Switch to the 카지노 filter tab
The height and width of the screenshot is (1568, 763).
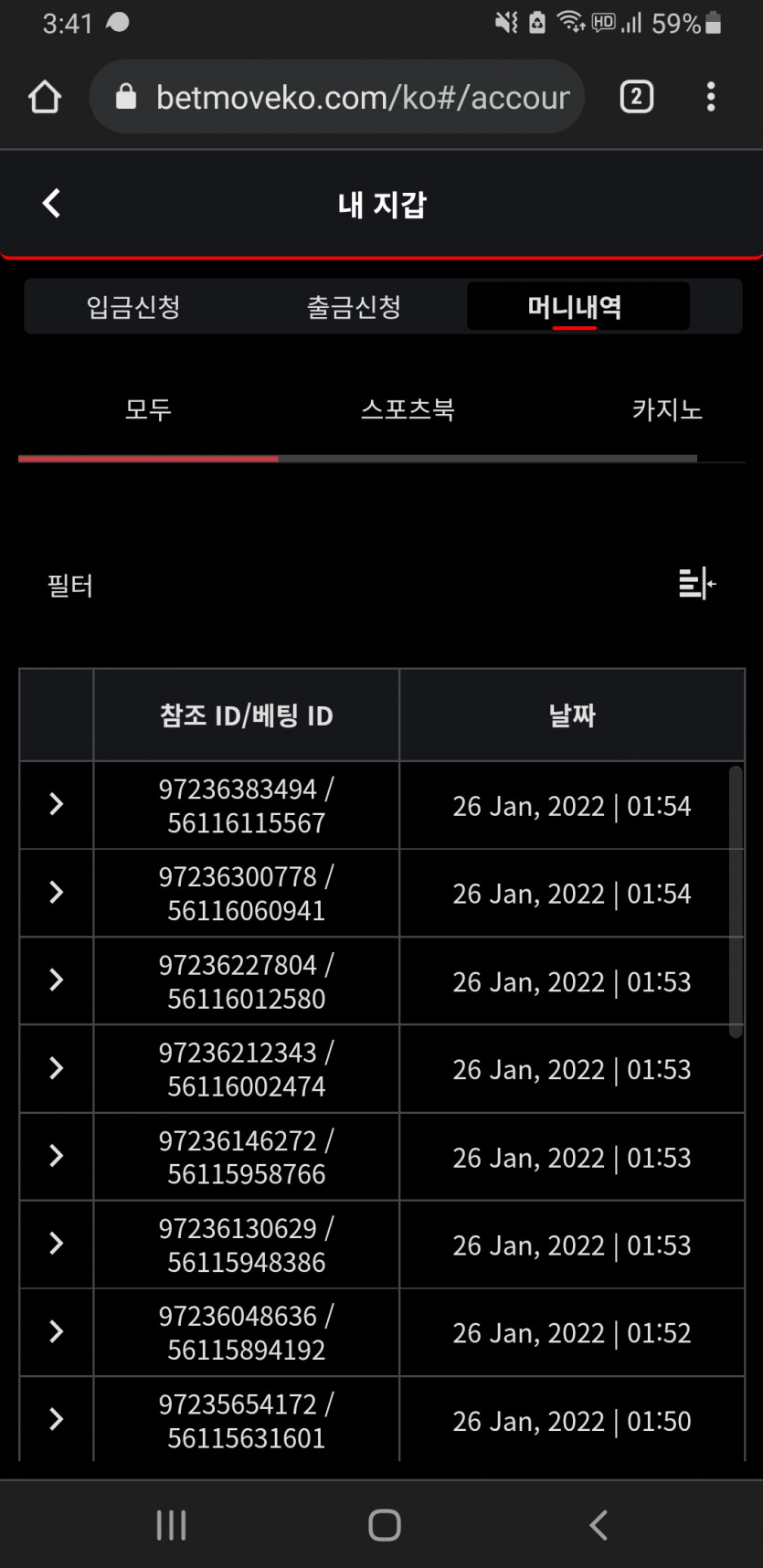point(667,409)
